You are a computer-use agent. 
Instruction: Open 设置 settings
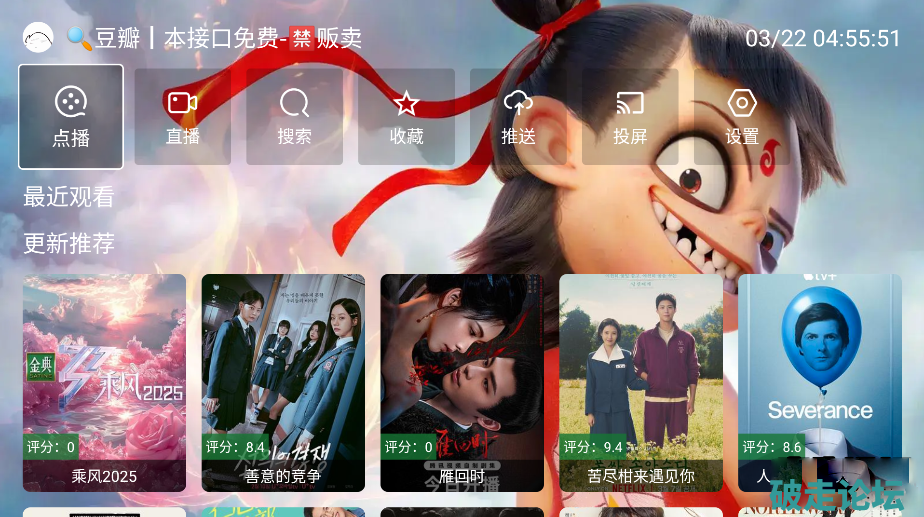click(742, 117)
